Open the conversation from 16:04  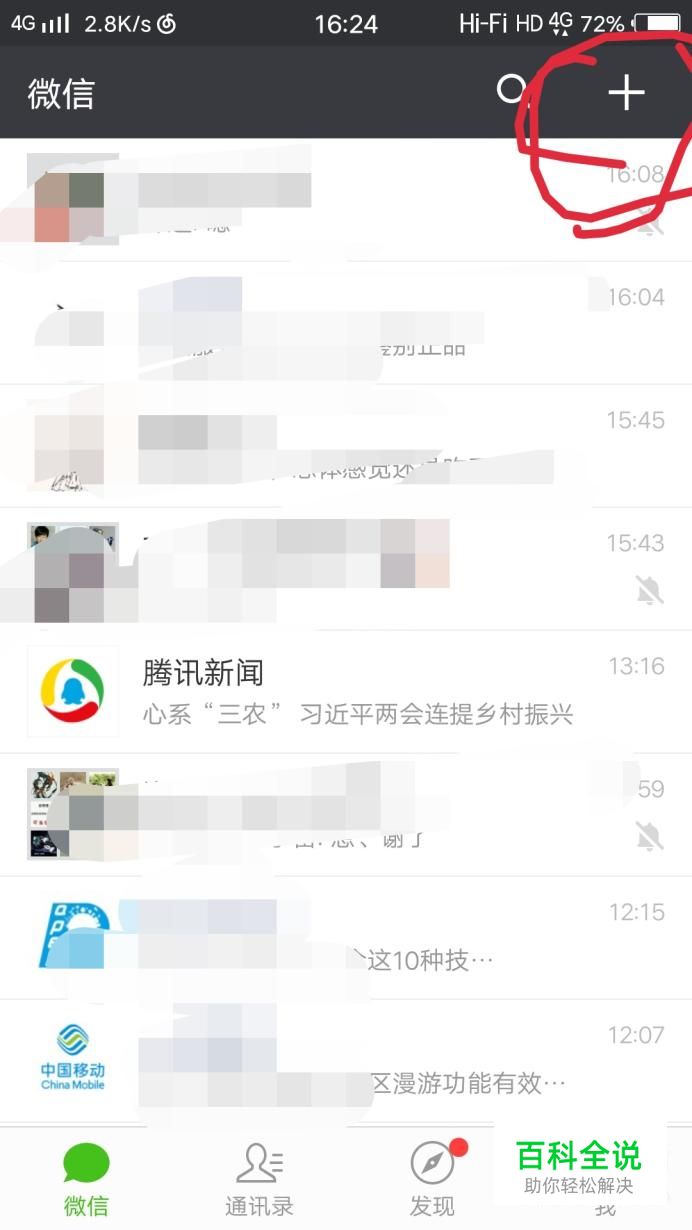tap(346, 323)
